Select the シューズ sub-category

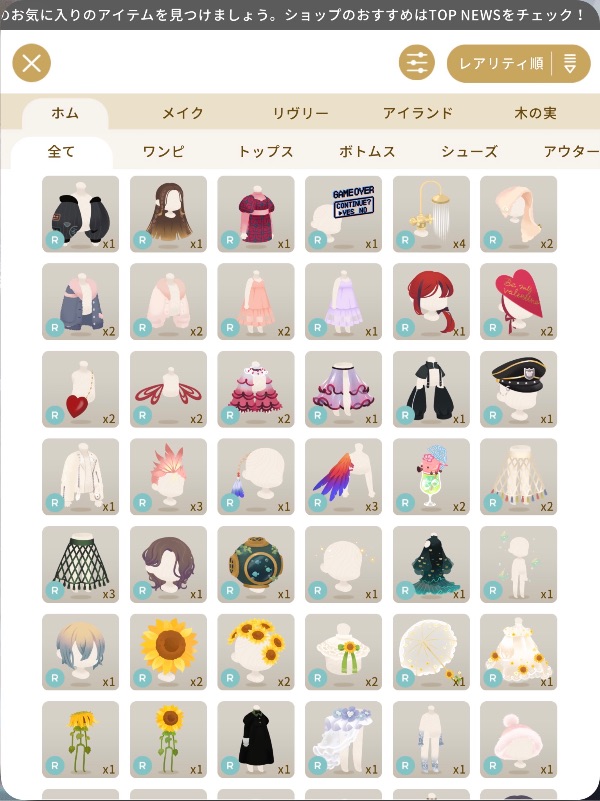pos(469,152)
